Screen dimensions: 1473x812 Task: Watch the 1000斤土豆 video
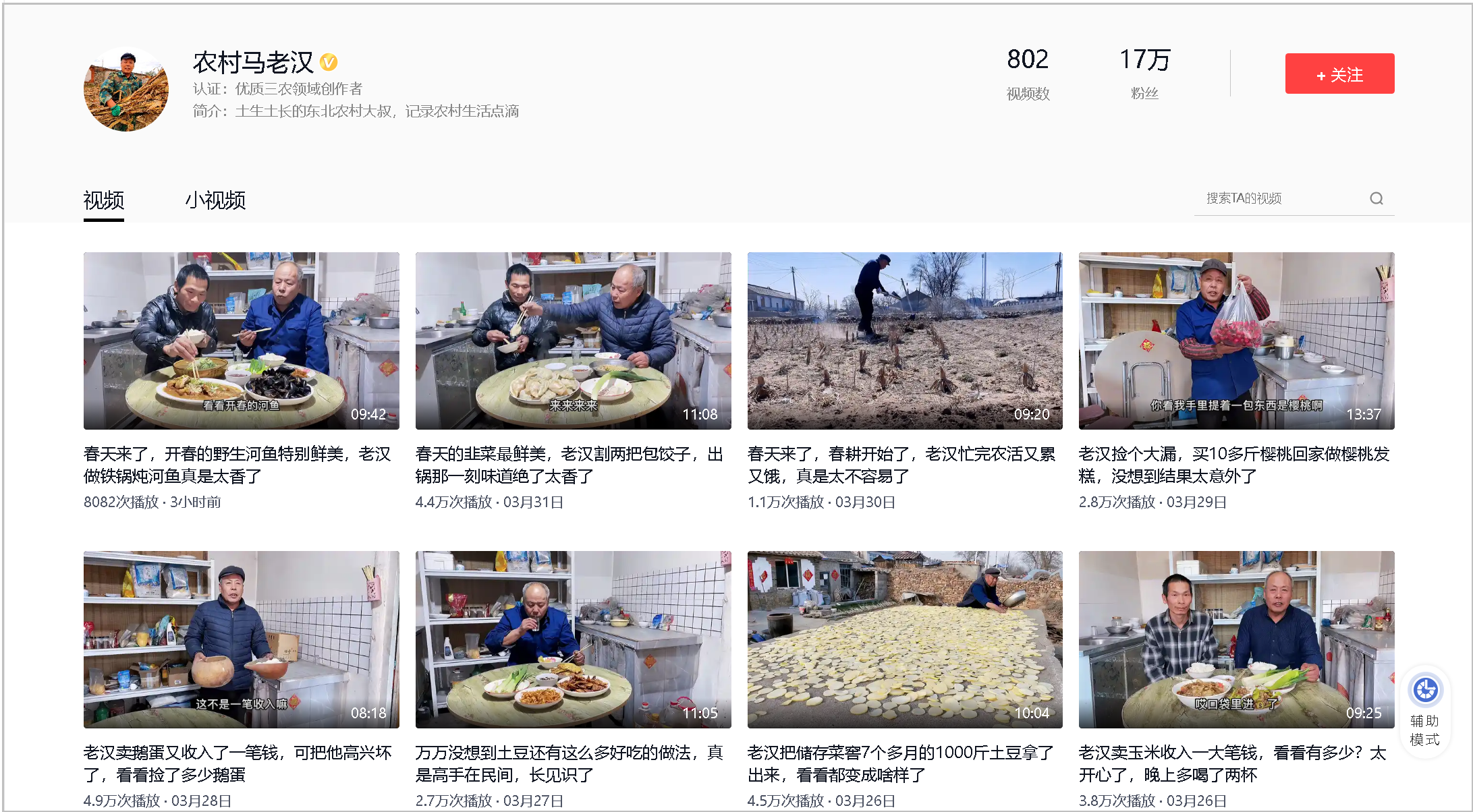904,639
